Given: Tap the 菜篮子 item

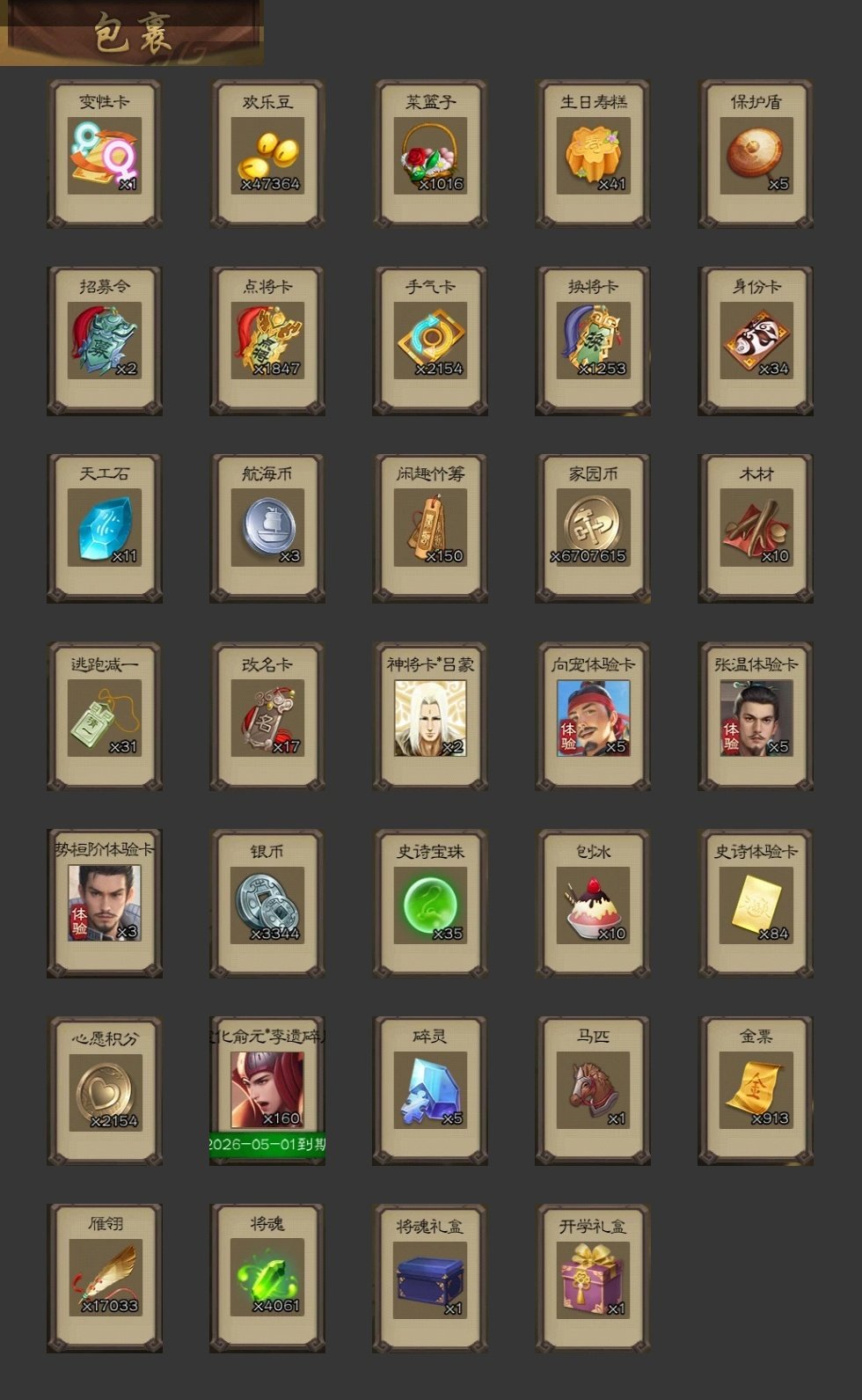Looking at the screenshot, I should click(430, 155).
